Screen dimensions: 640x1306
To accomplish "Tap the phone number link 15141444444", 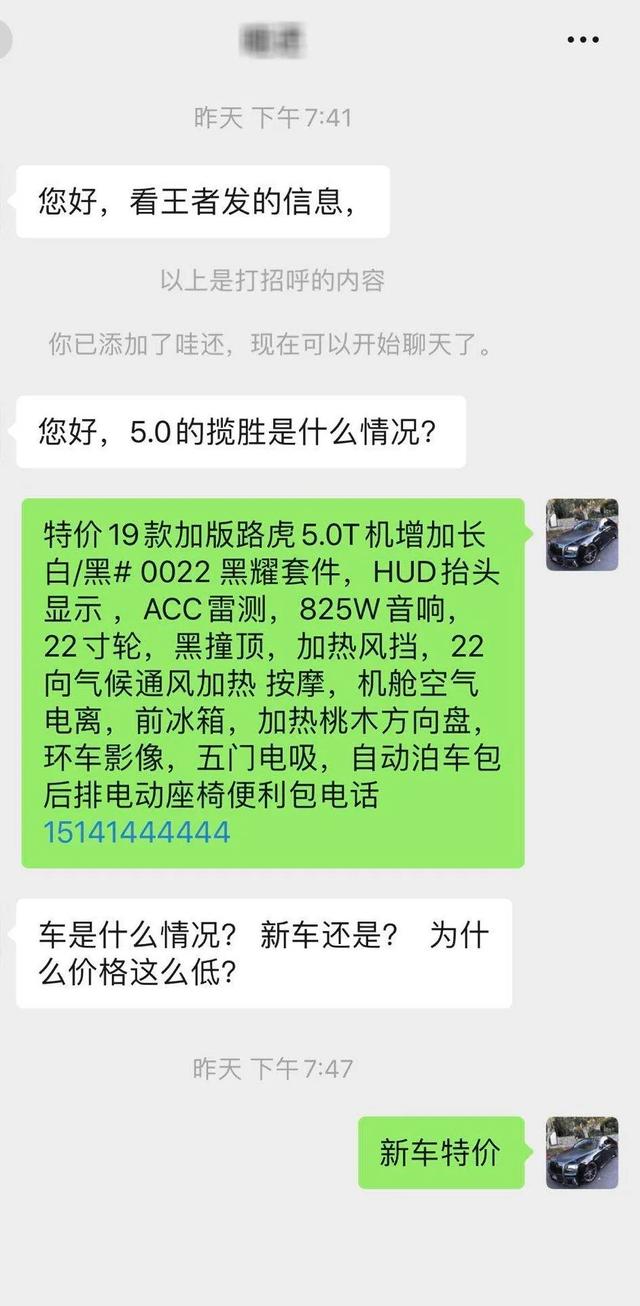I will coord(136,832).
